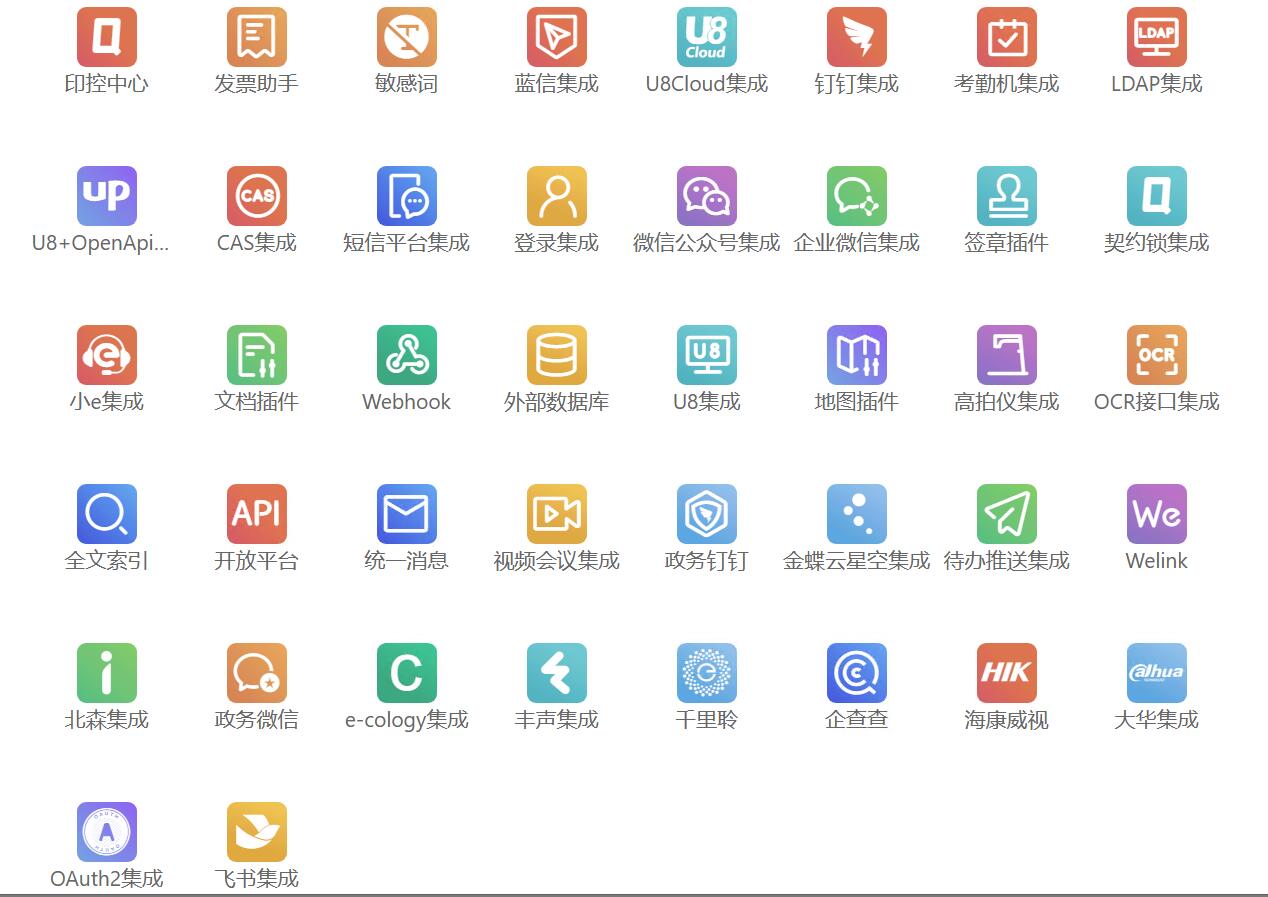Open the 敏感词 settings
The image size is (1268, 897).
[407, 37]
